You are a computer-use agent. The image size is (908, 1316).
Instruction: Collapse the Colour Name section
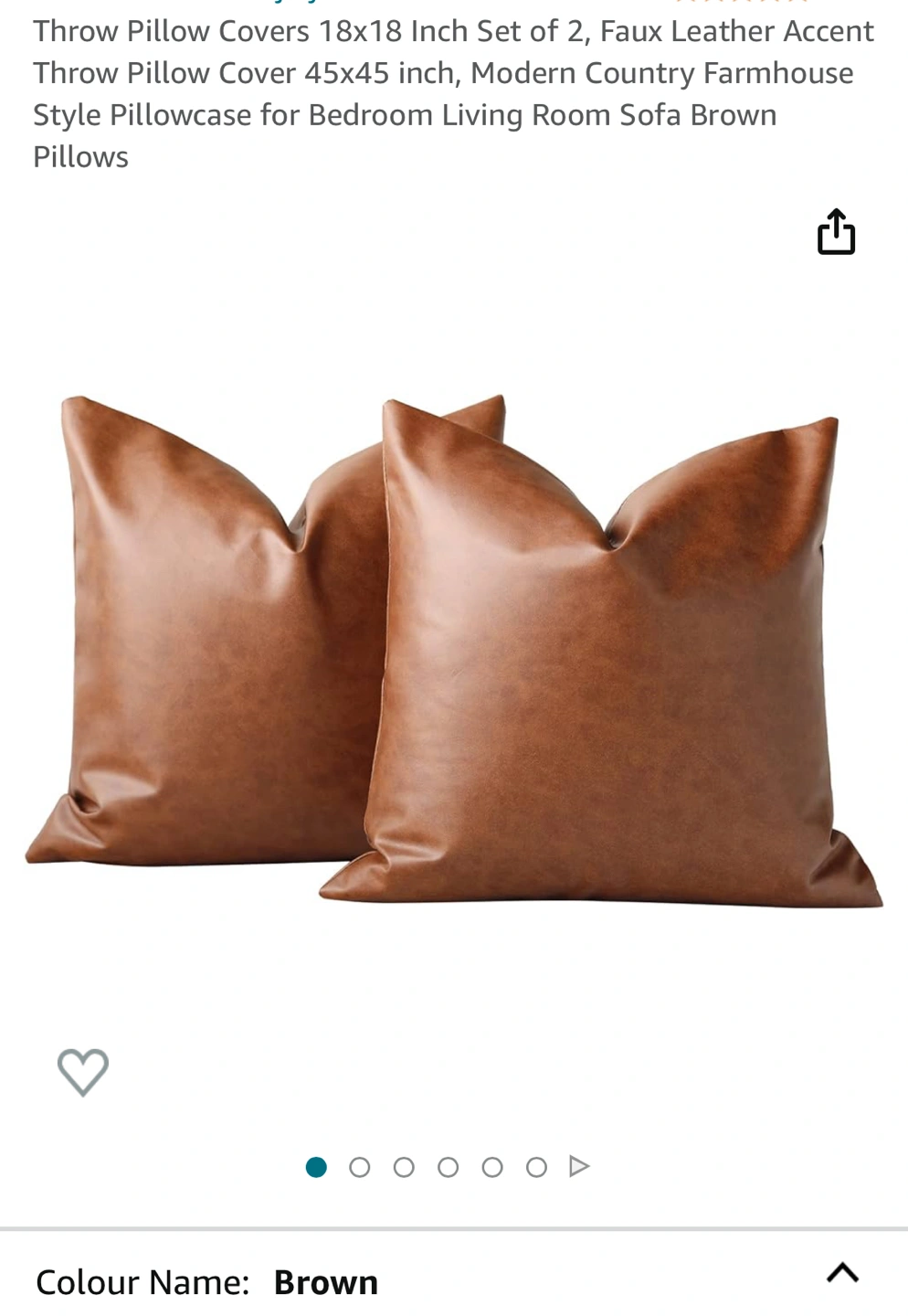click(842, 1272)
